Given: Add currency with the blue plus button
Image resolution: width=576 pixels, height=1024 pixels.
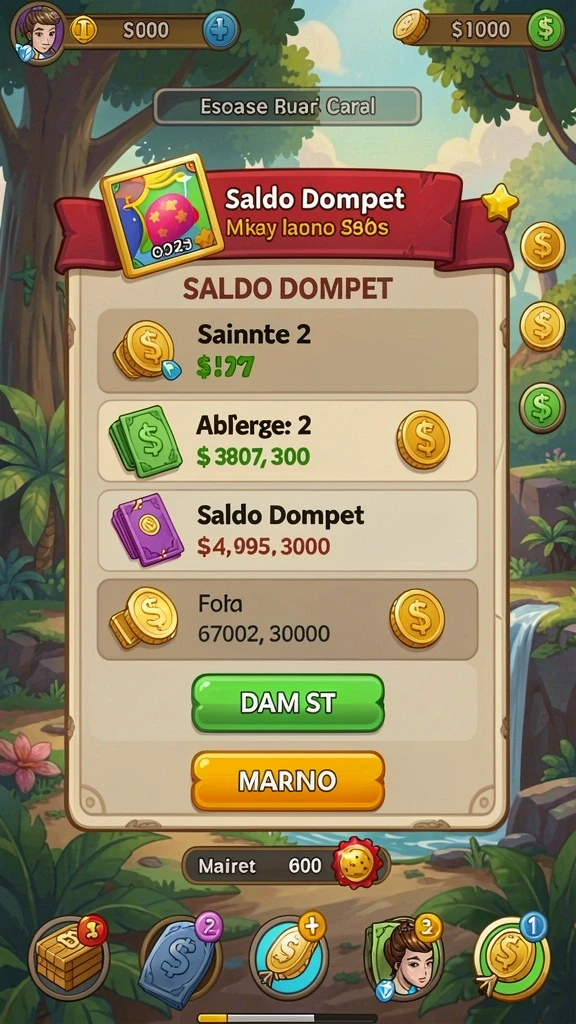Looking at the screenshot, I should point(221,31).
